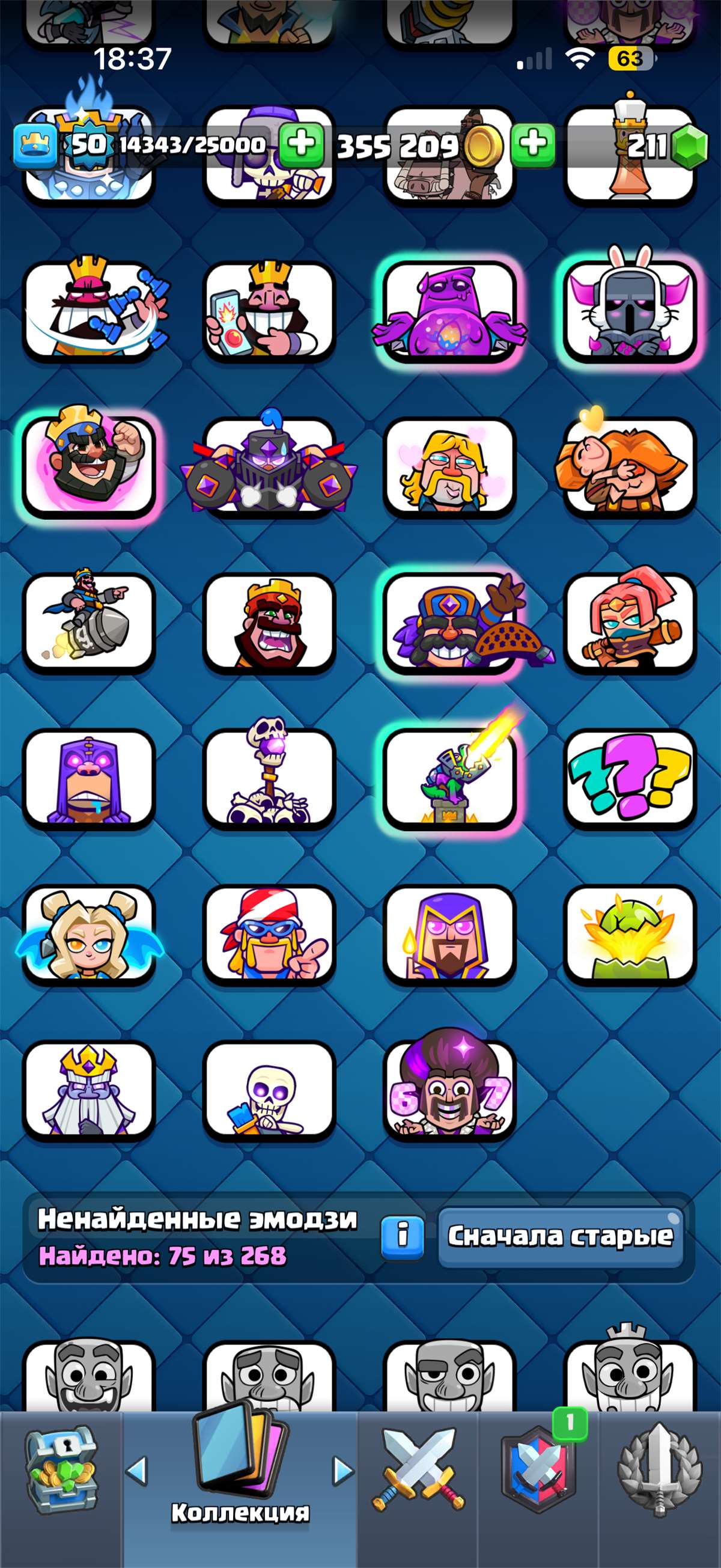
Task: Switch to the battle swords tab
Action: (421, 1467)
